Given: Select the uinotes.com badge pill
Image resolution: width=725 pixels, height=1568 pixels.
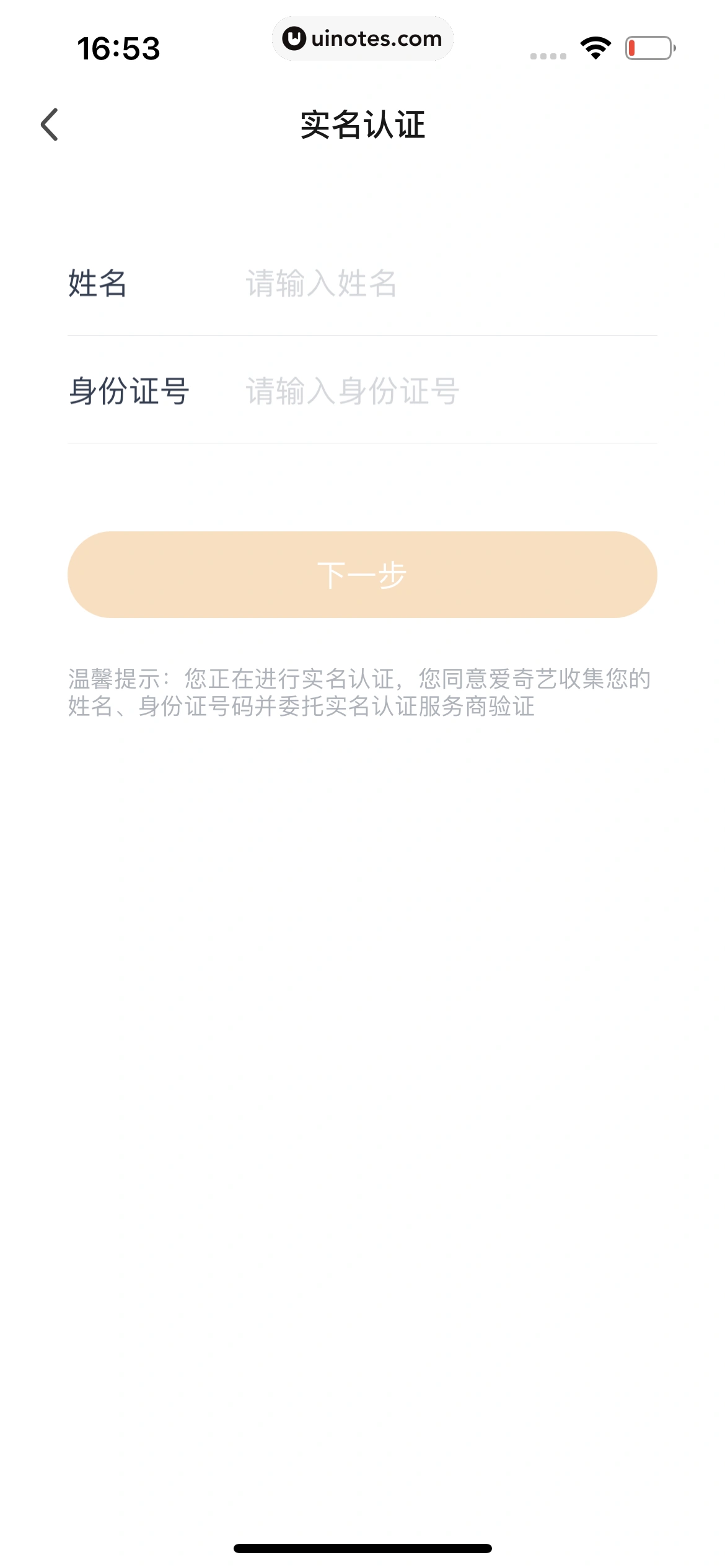Looking at the screenshot, I should pos(362,38).
